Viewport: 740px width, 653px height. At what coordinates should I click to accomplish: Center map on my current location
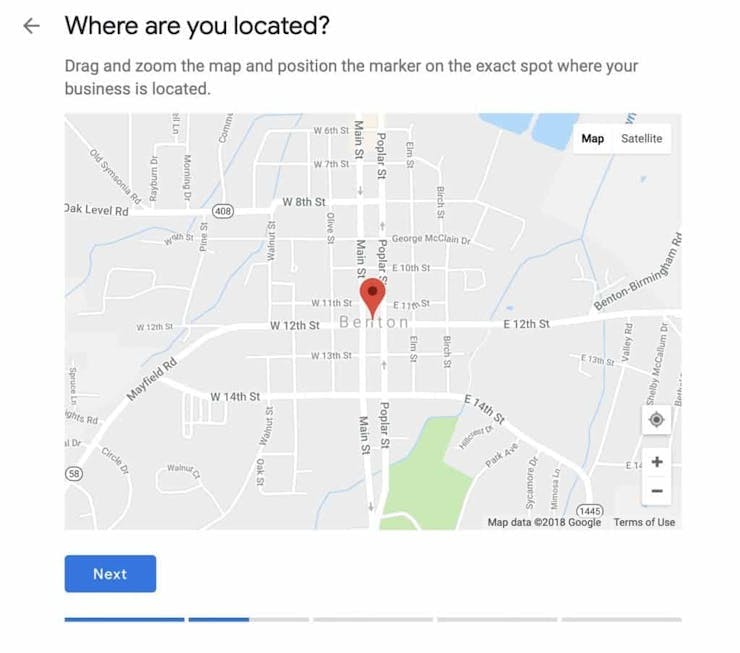(656, 420)
